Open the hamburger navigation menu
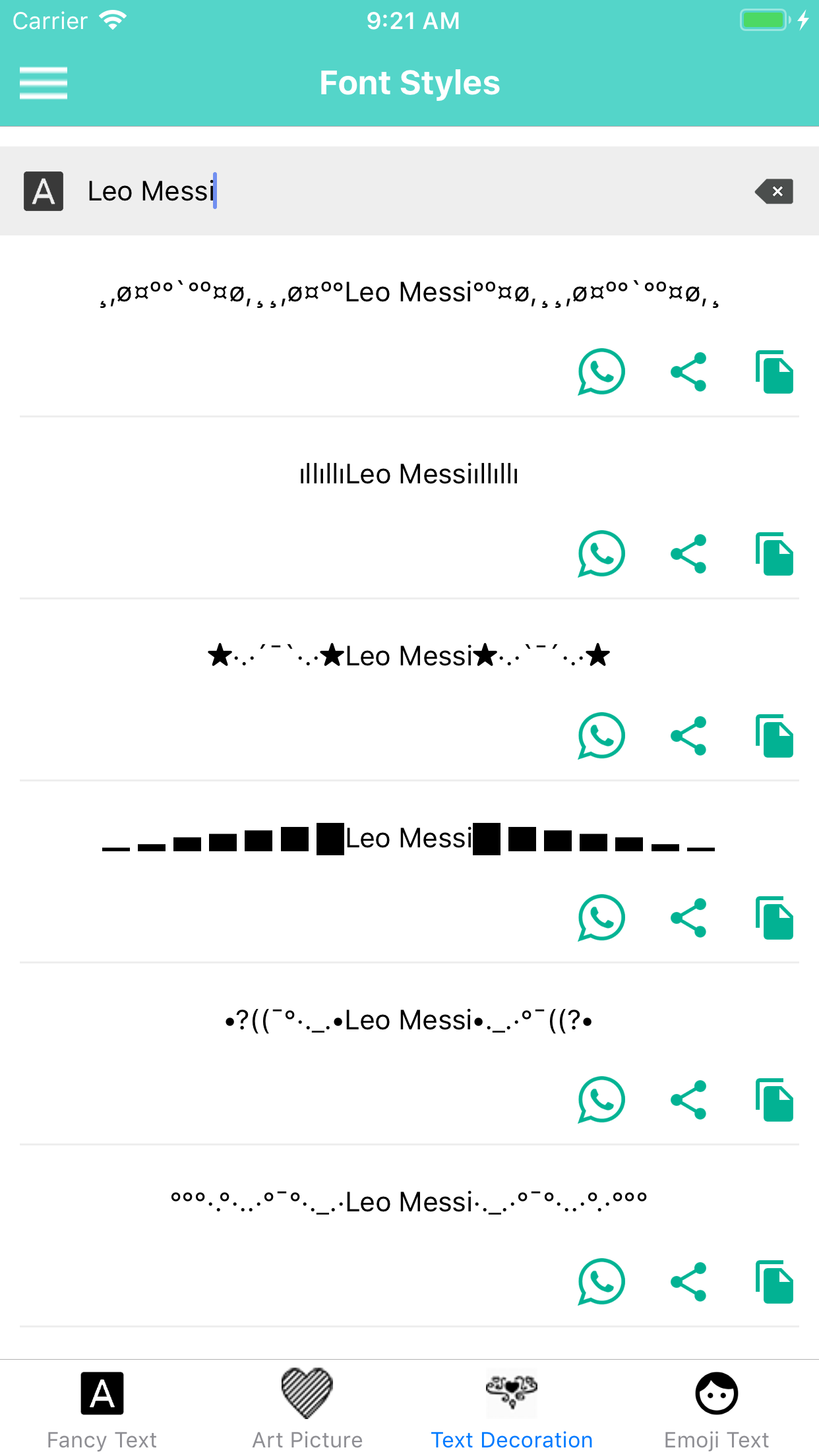Image resolution: width=819 pixels, height=1456 pixels. [44, 83]
